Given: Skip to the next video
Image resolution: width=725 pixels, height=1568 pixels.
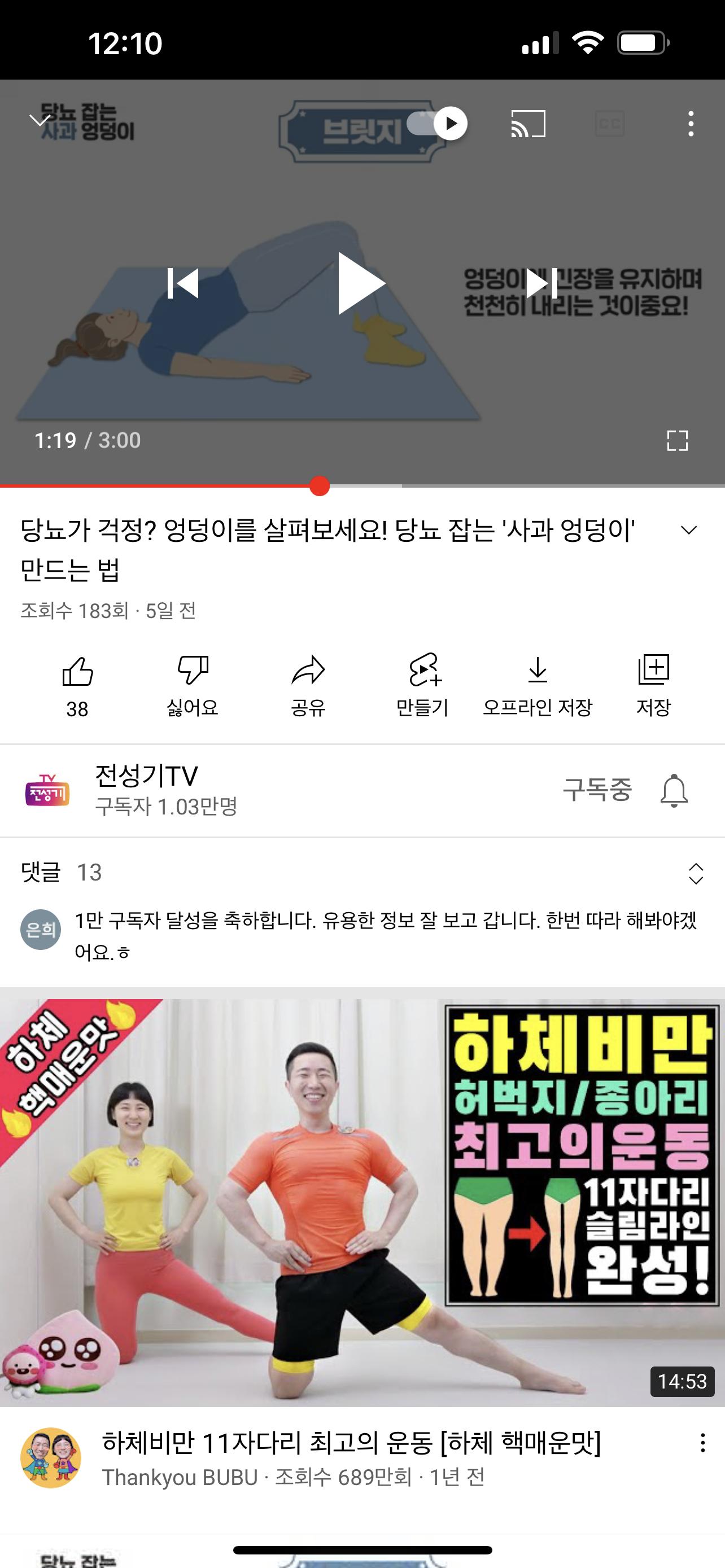Looking at the screenshot, I should pos(541,283).
